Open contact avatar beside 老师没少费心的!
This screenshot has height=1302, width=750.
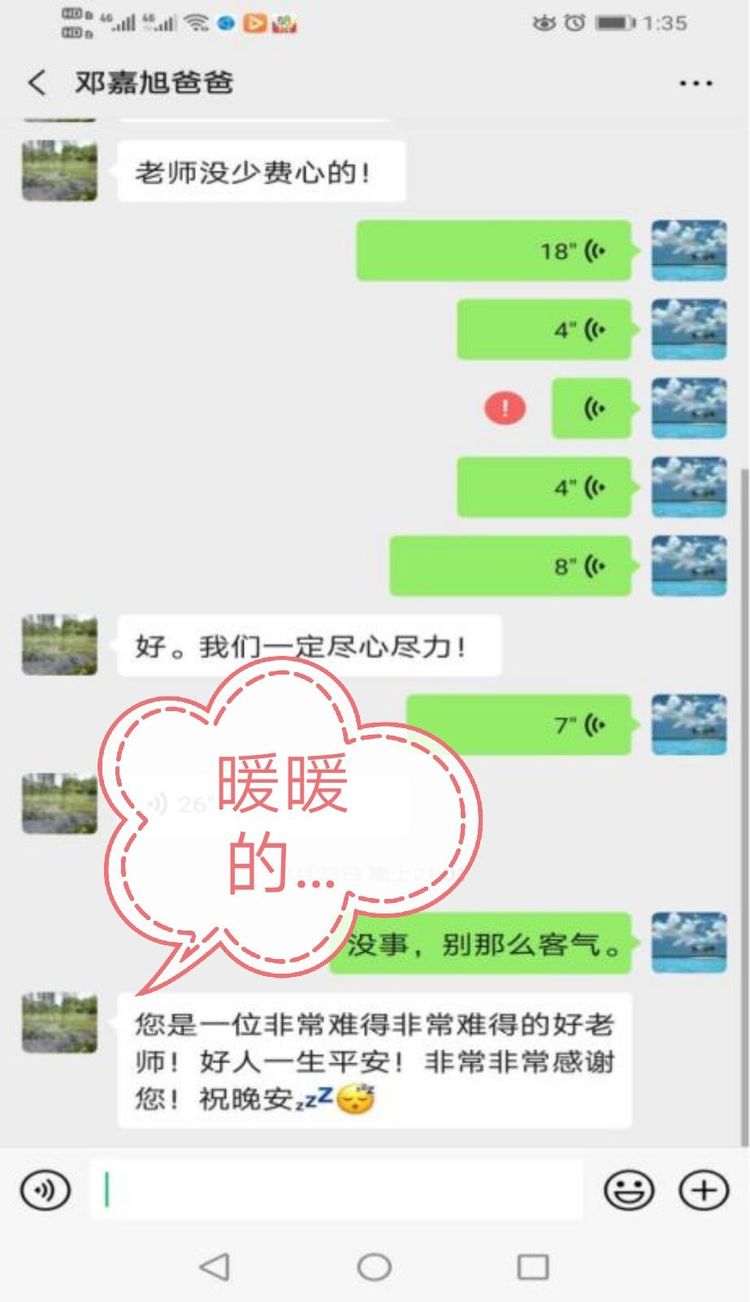pos(60,171)
